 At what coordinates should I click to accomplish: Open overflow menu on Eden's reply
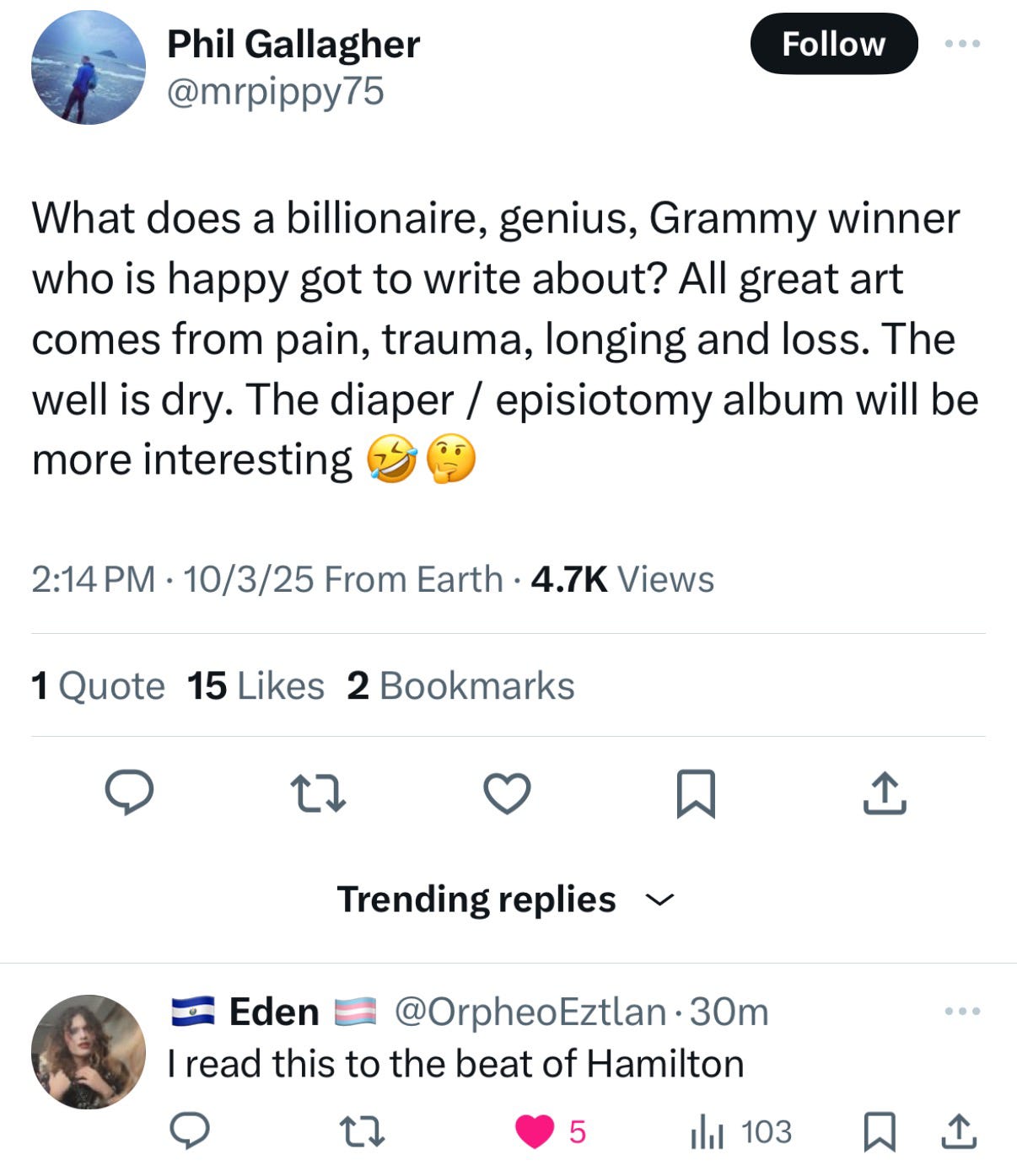[962, 1011]
